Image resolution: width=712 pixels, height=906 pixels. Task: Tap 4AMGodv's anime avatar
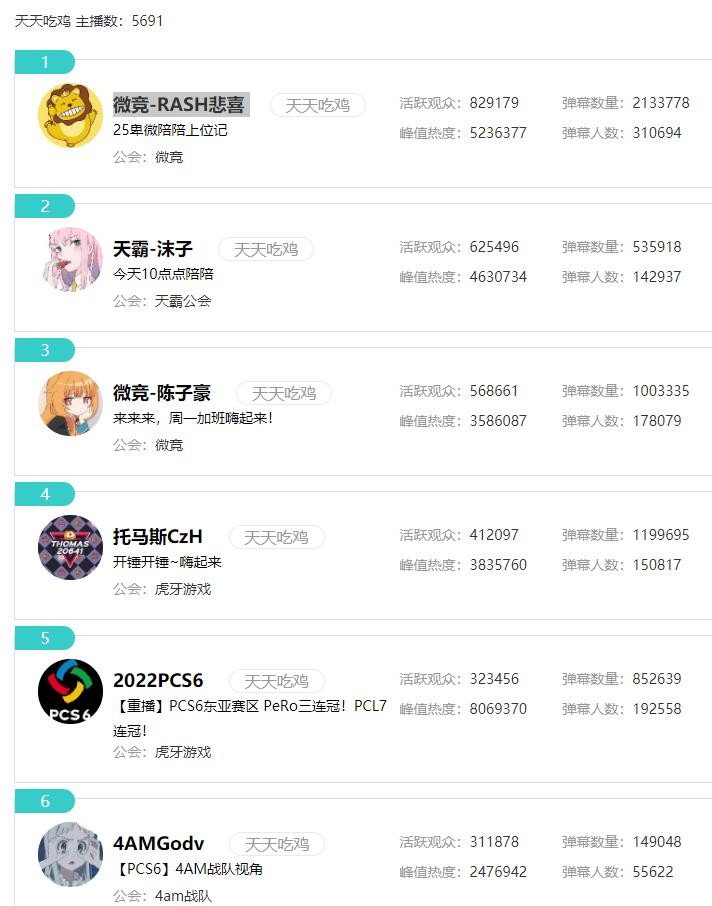pyautogui.click(x=70, y=855)
